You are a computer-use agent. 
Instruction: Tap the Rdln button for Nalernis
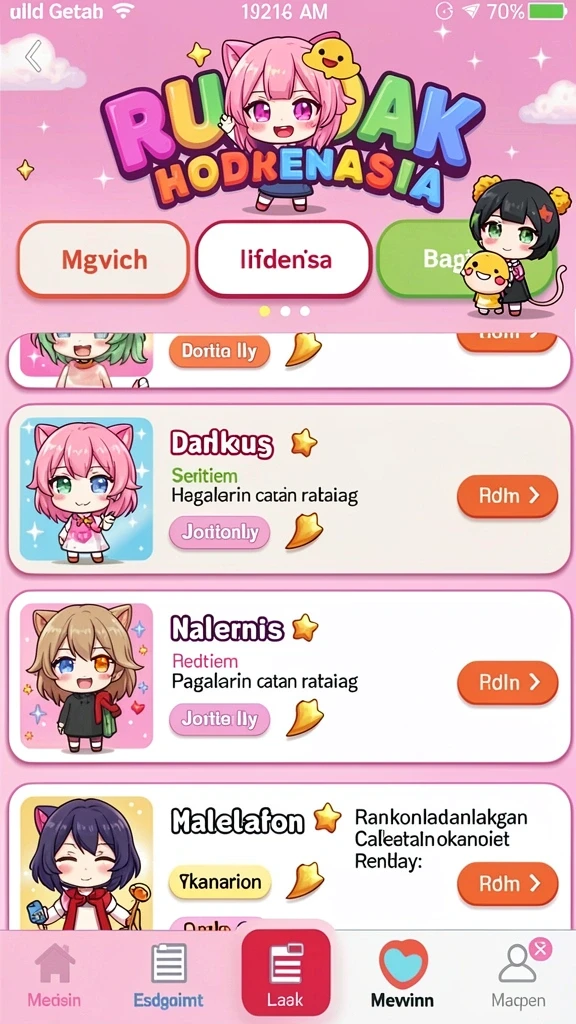click(507, 683)
